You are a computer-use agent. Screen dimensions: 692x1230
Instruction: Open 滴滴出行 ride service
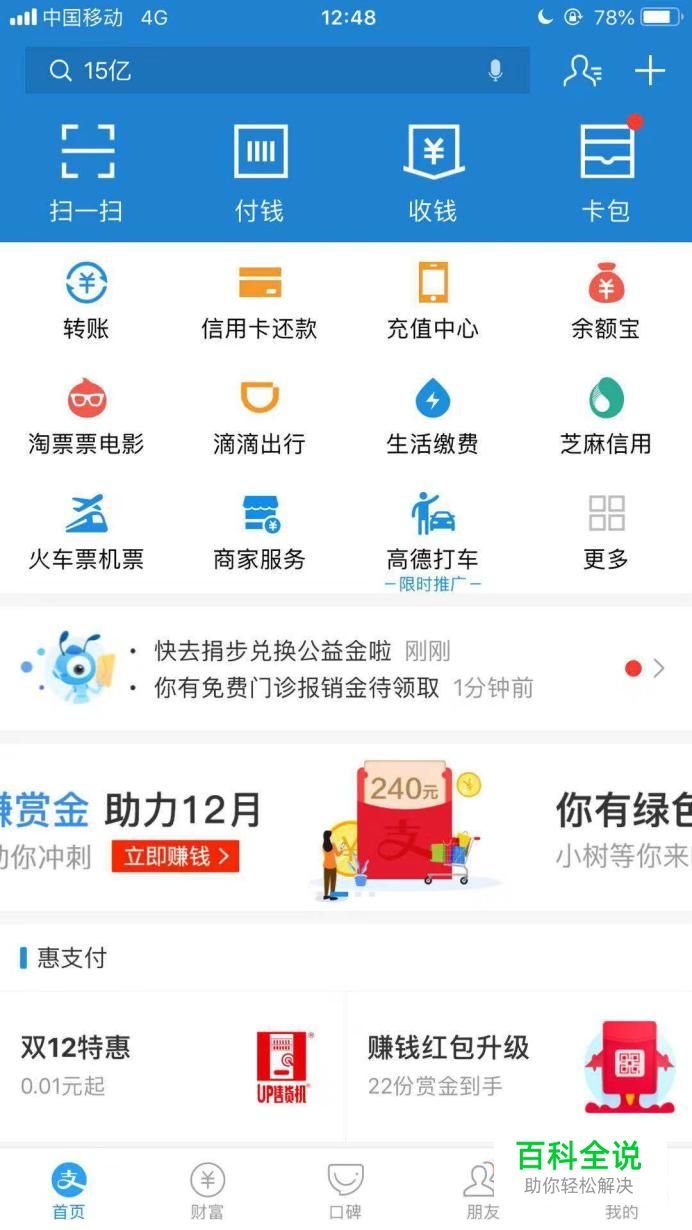260,416
